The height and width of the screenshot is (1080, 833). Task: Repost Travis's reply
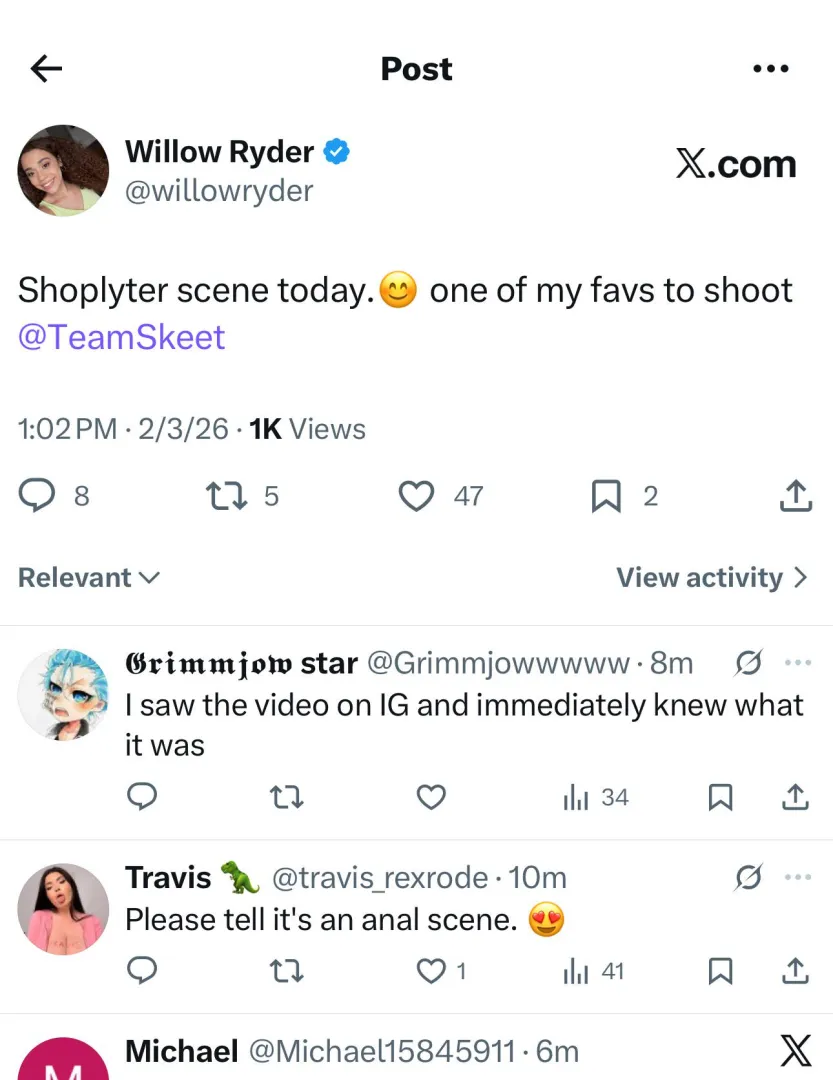[287, 970]
